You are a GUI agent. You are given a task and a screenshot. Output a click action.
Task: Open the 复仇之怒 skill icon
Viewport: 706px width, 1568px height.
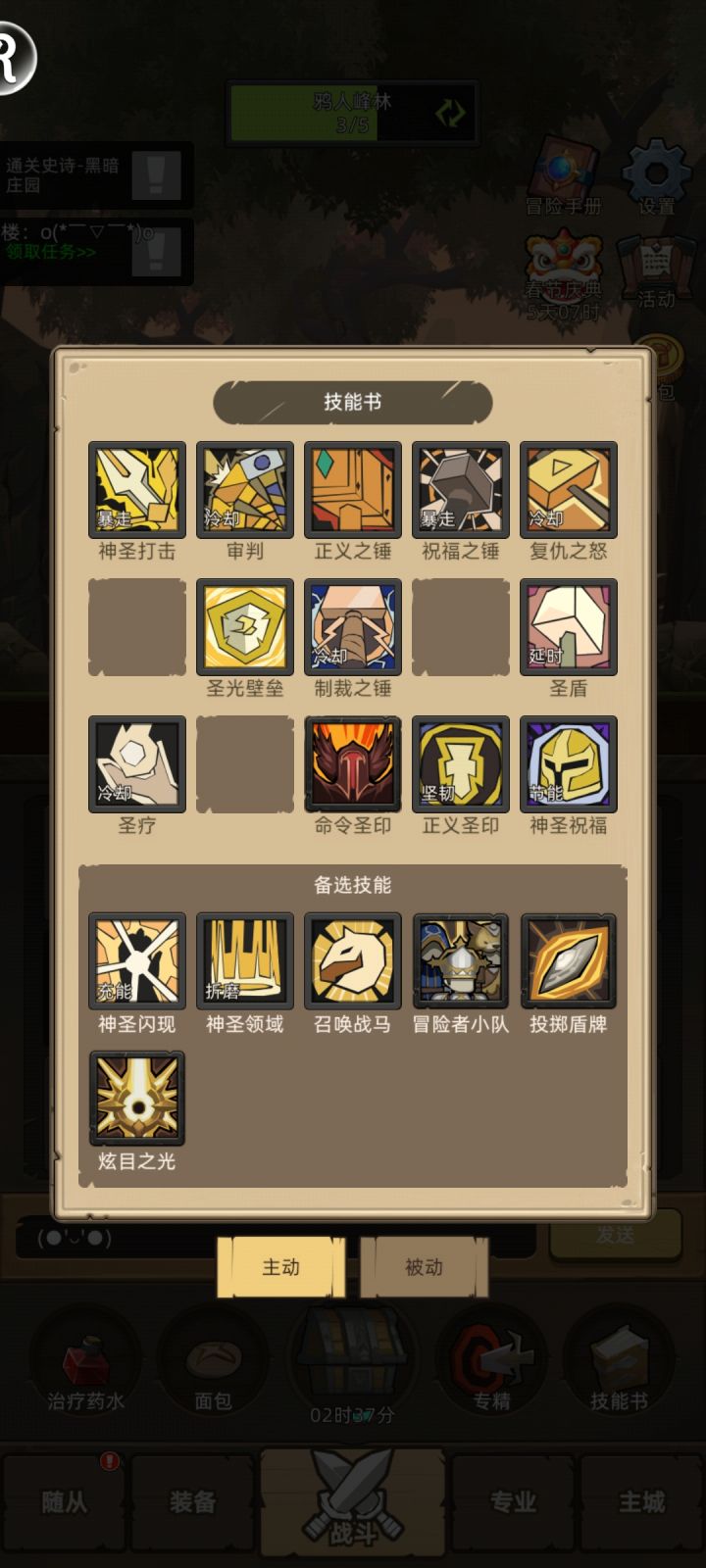pos(568,490)
